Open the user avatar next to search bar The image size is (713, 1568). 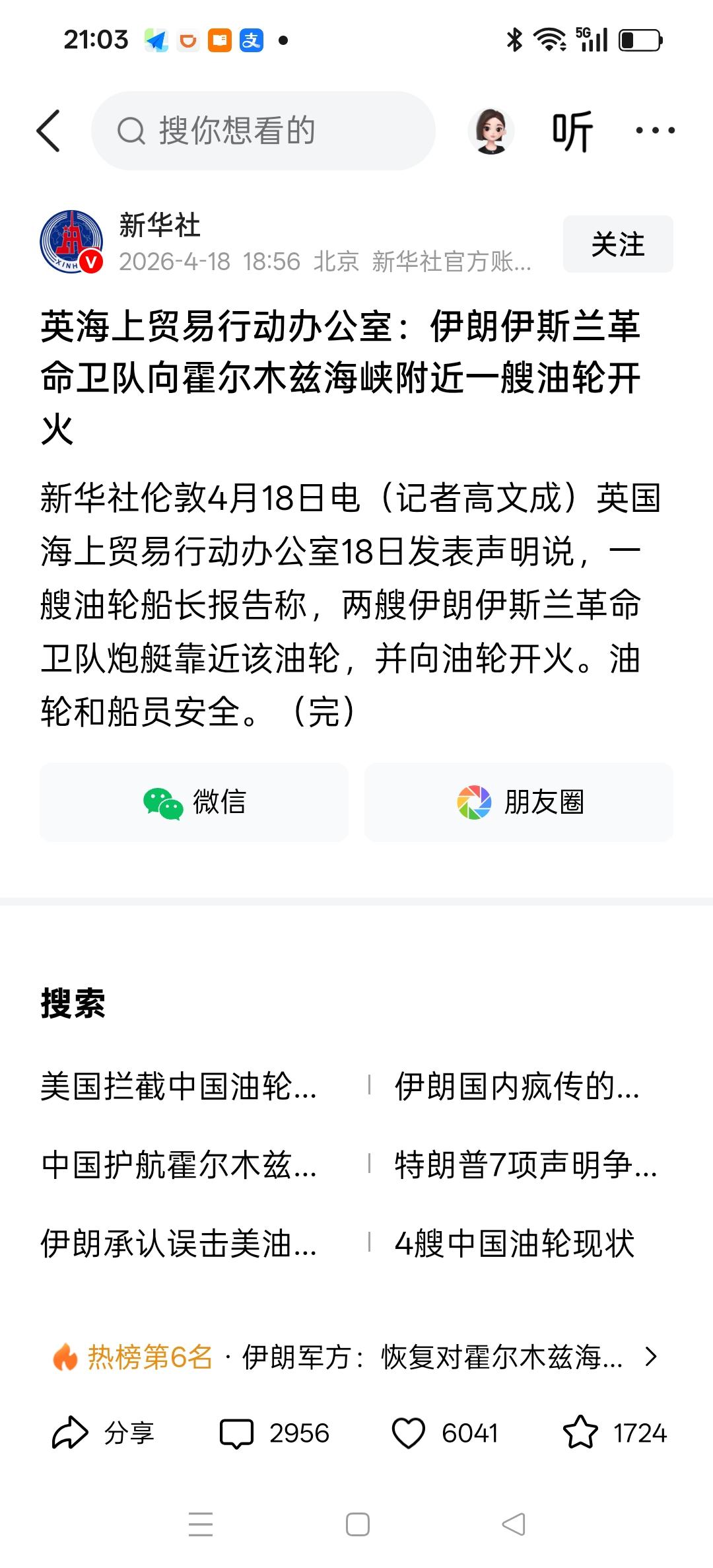click(x=491, y=129)
